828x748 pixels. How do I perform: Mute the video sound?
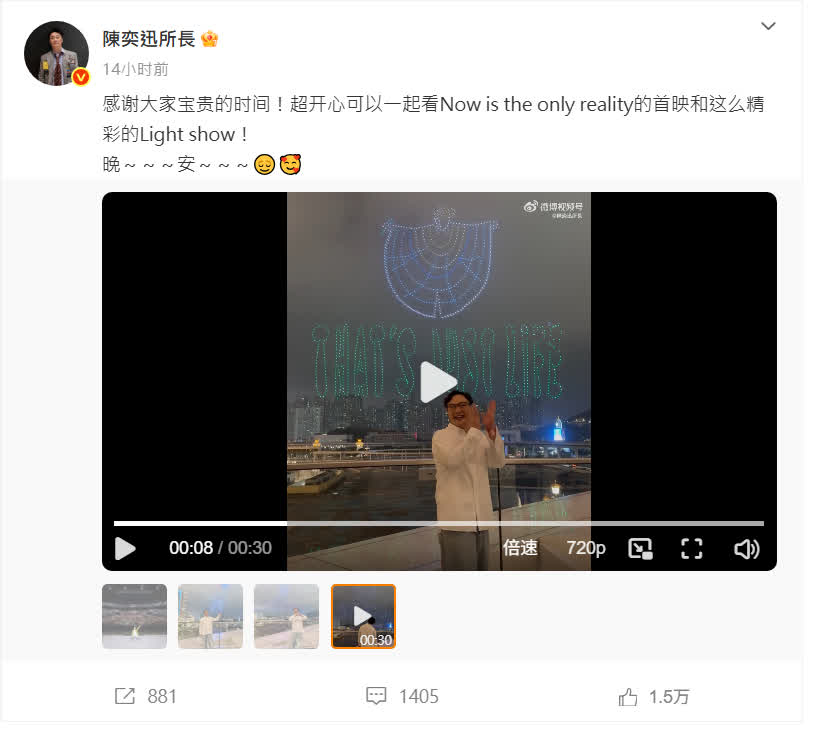click(746, 548)
